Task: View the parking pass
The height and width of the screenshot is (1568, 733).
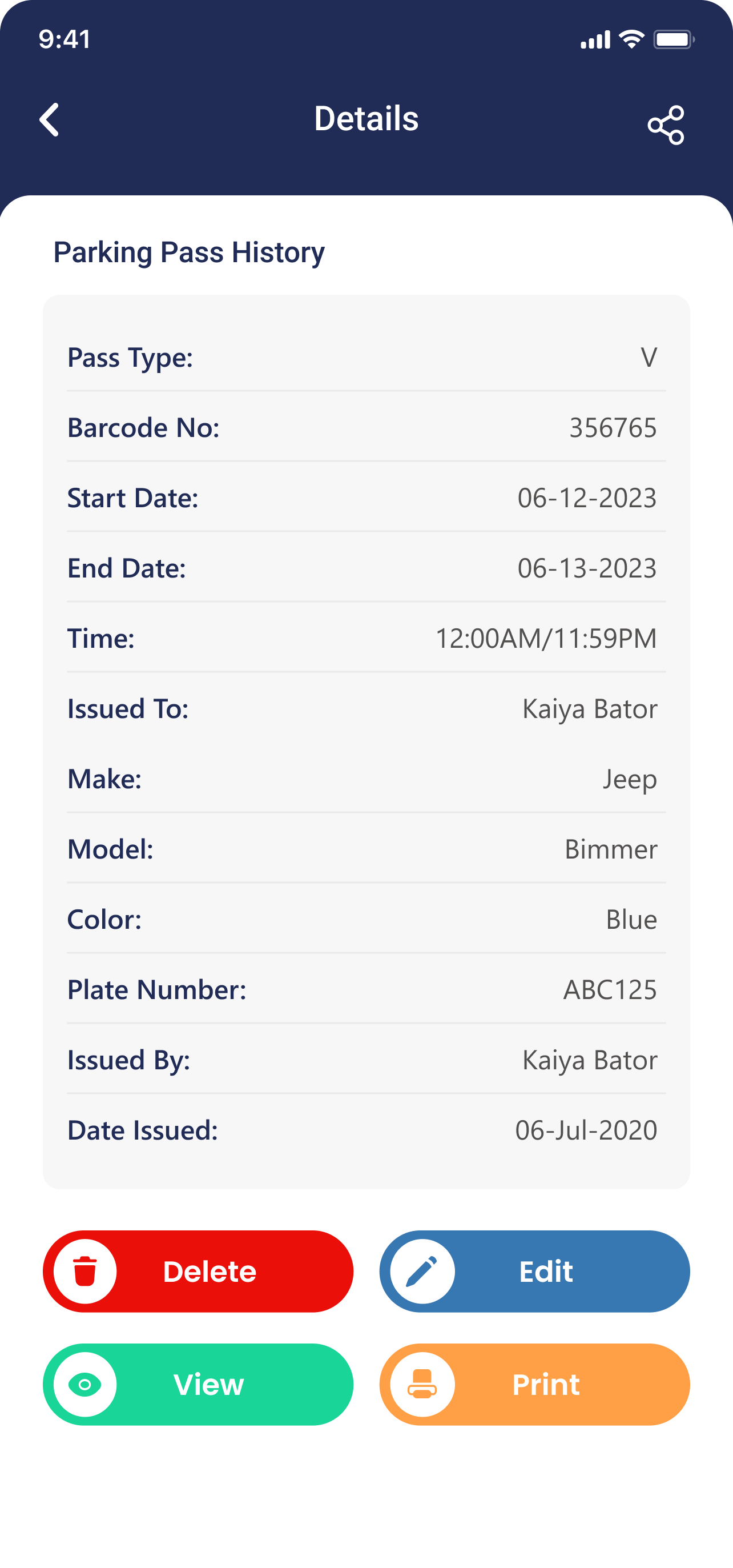Action: (x=198, y=1384)
